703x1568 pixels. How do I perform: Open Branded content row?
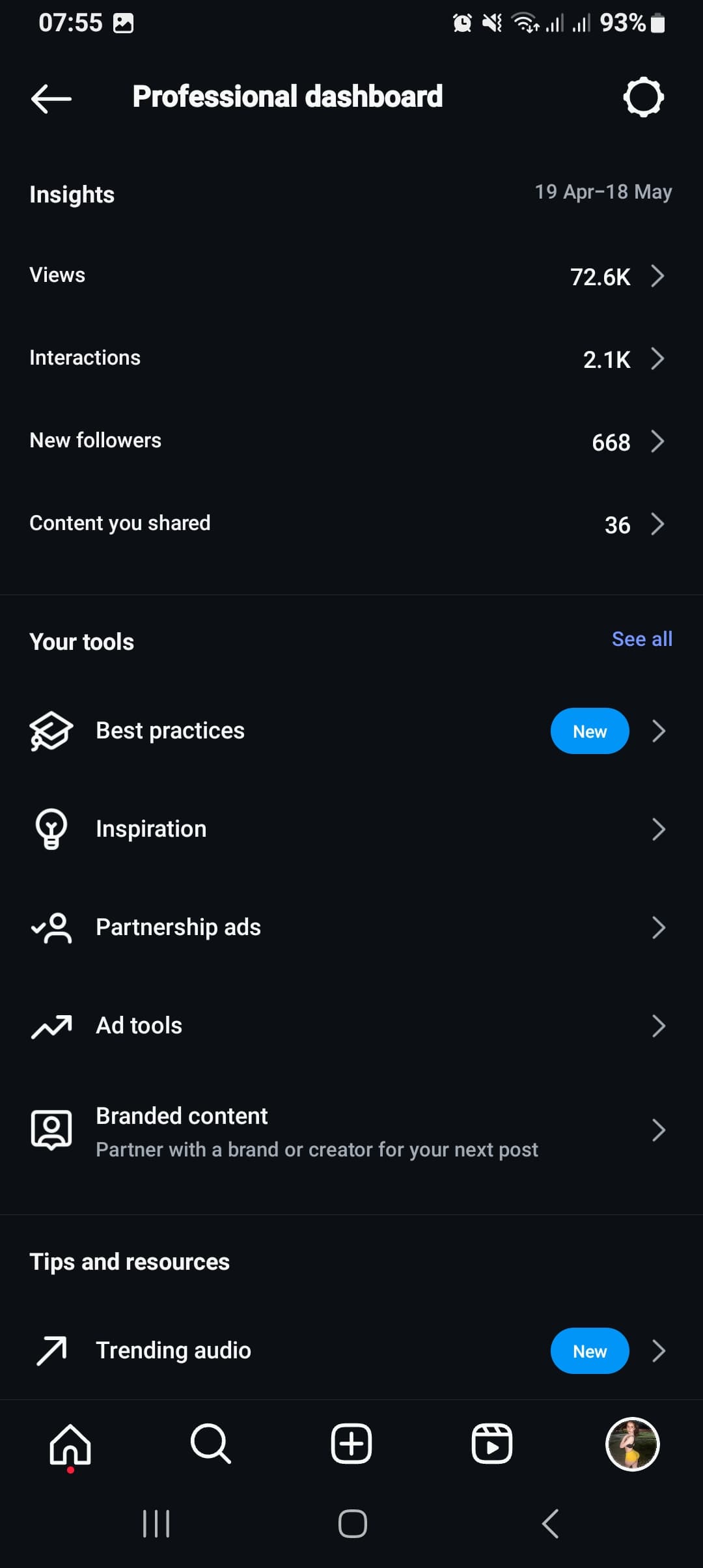351,1131
